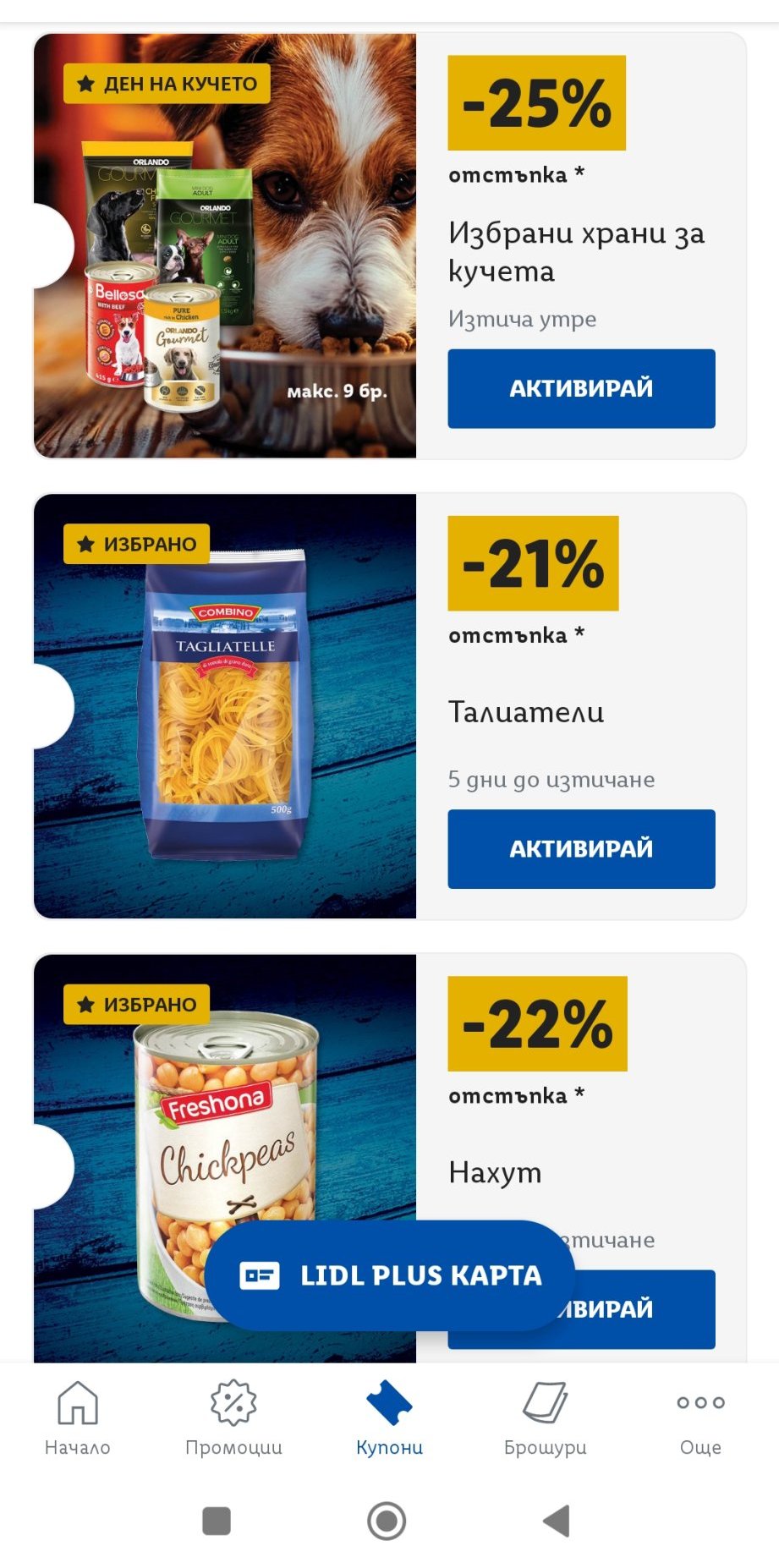Open the Lidl Plus Карта button
779x1568 pixels.
pos(390,1275)
